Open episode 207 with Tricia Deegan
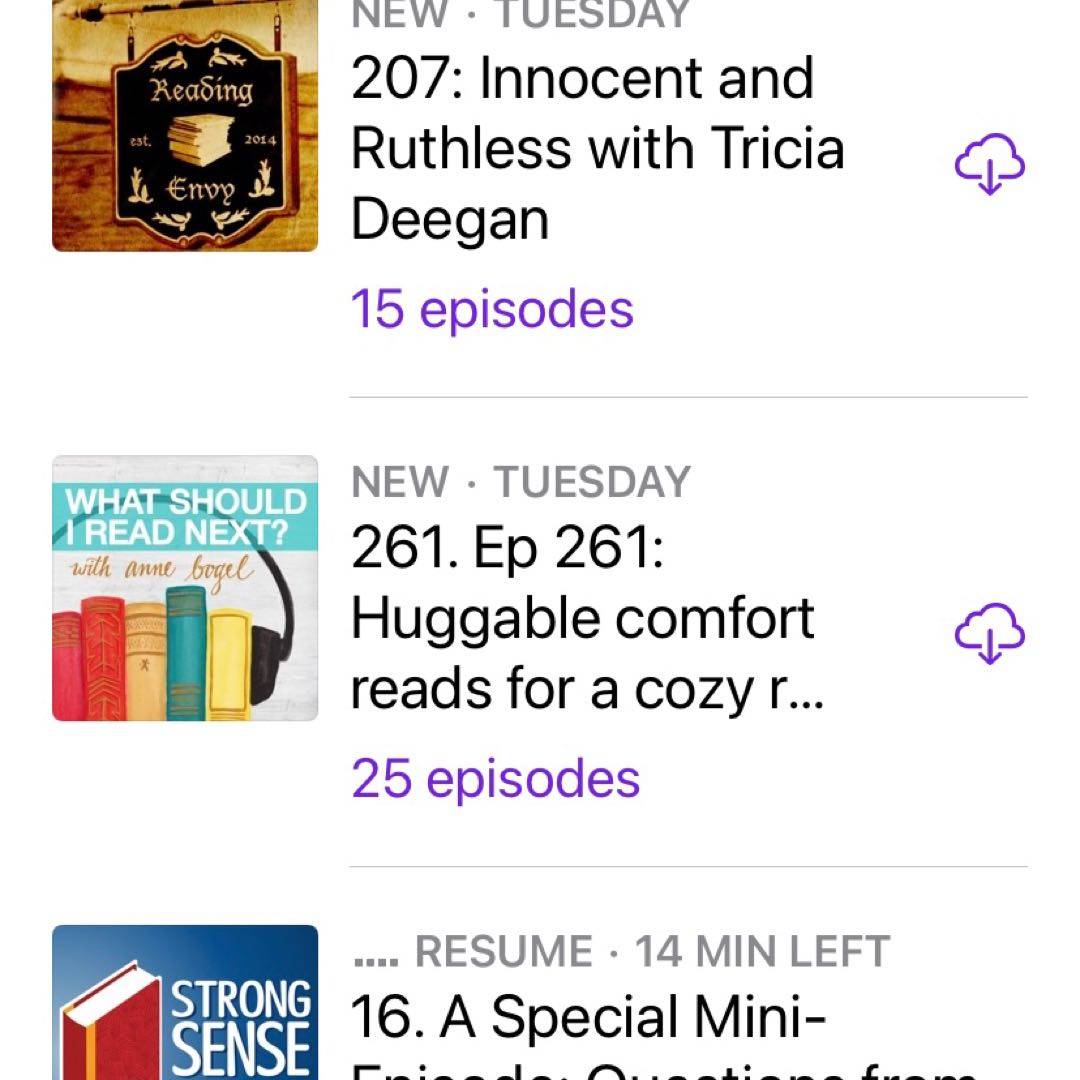 (x=598, y=148)
